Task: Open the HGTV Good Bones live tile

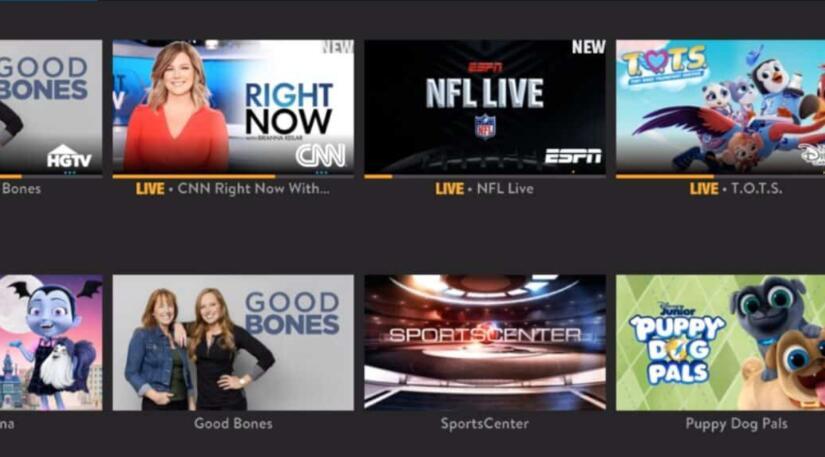Action: [x=50, y=107]
